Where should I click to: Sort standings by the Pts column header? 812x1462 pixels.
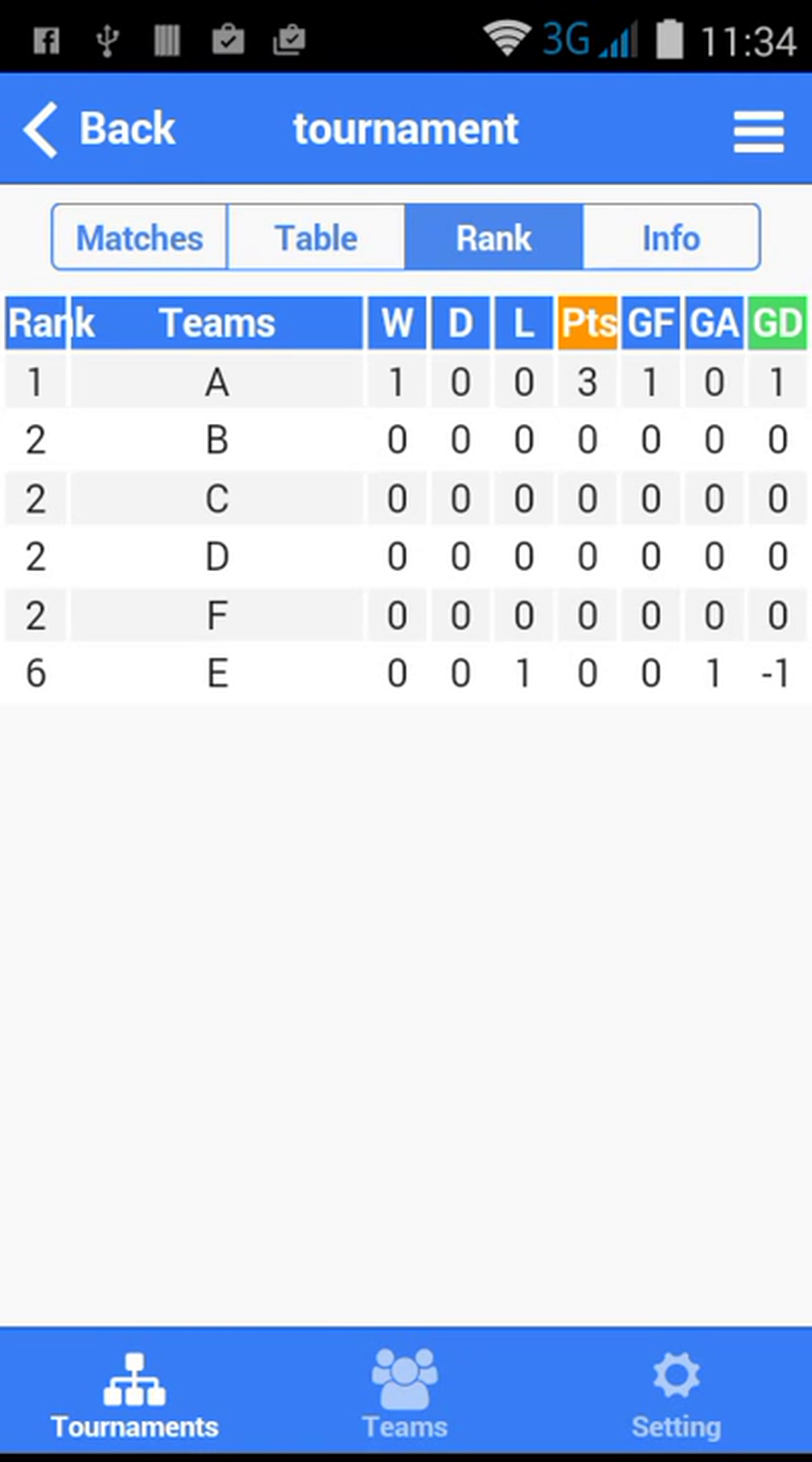[x=587, y=322]
